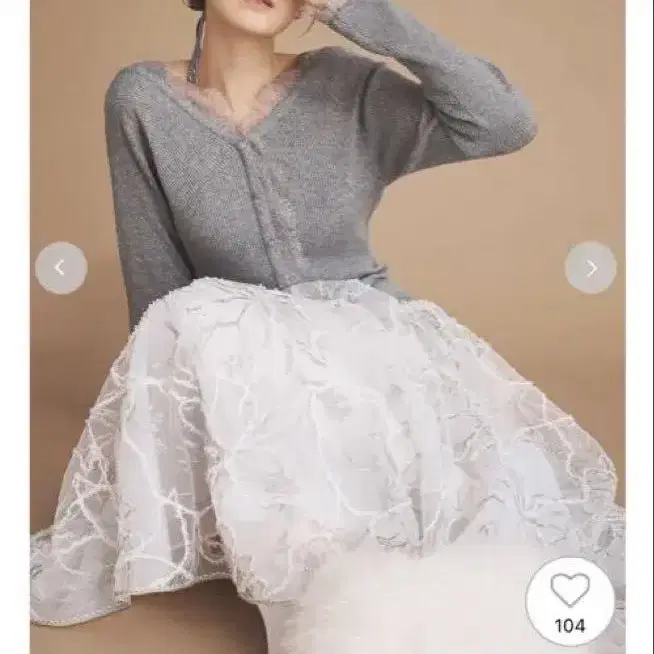Go to the previous product photo

click(x=61, y=268)
